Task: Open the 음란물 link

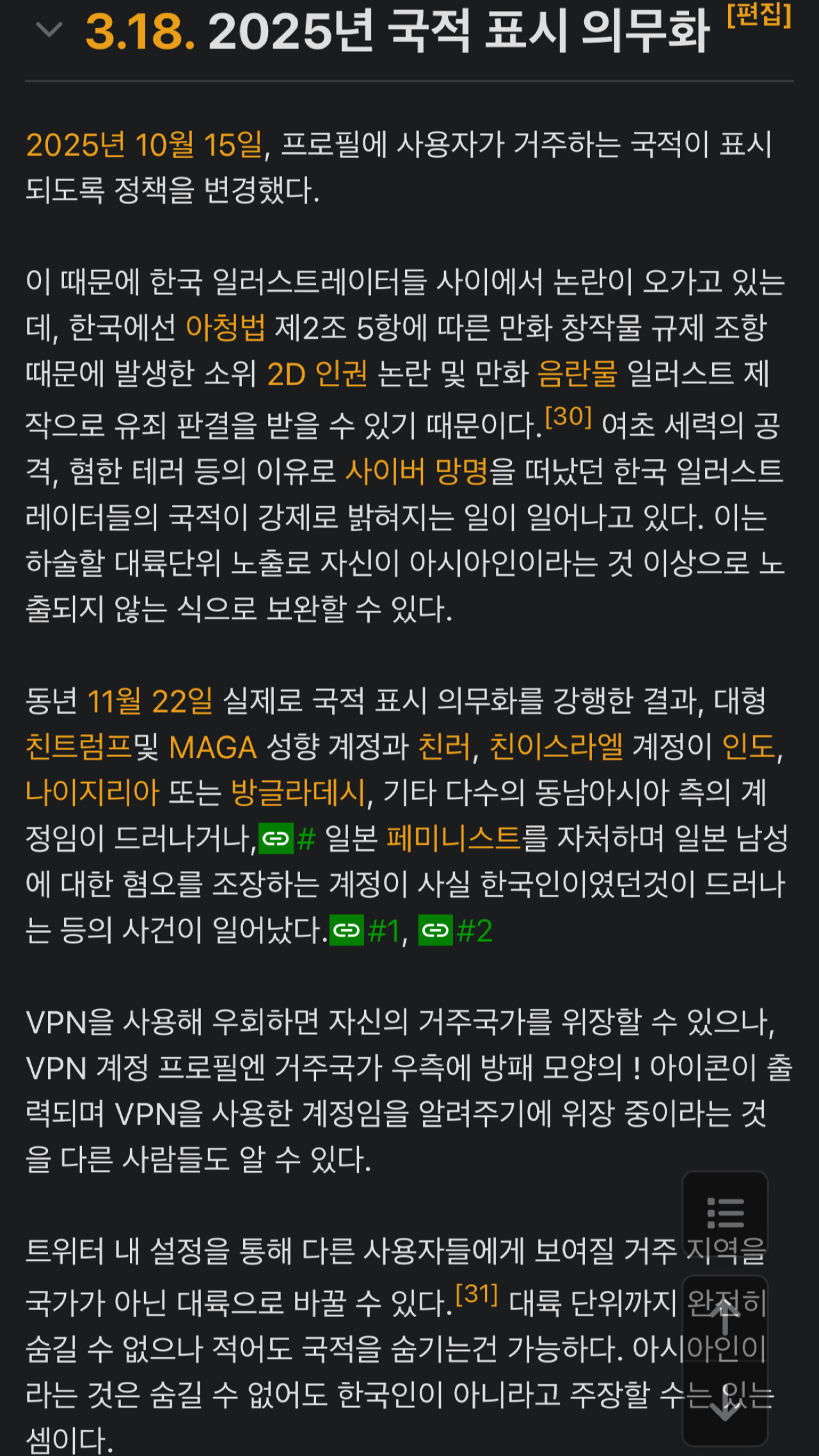Action: pyautogui.click(x=577, y=374)
